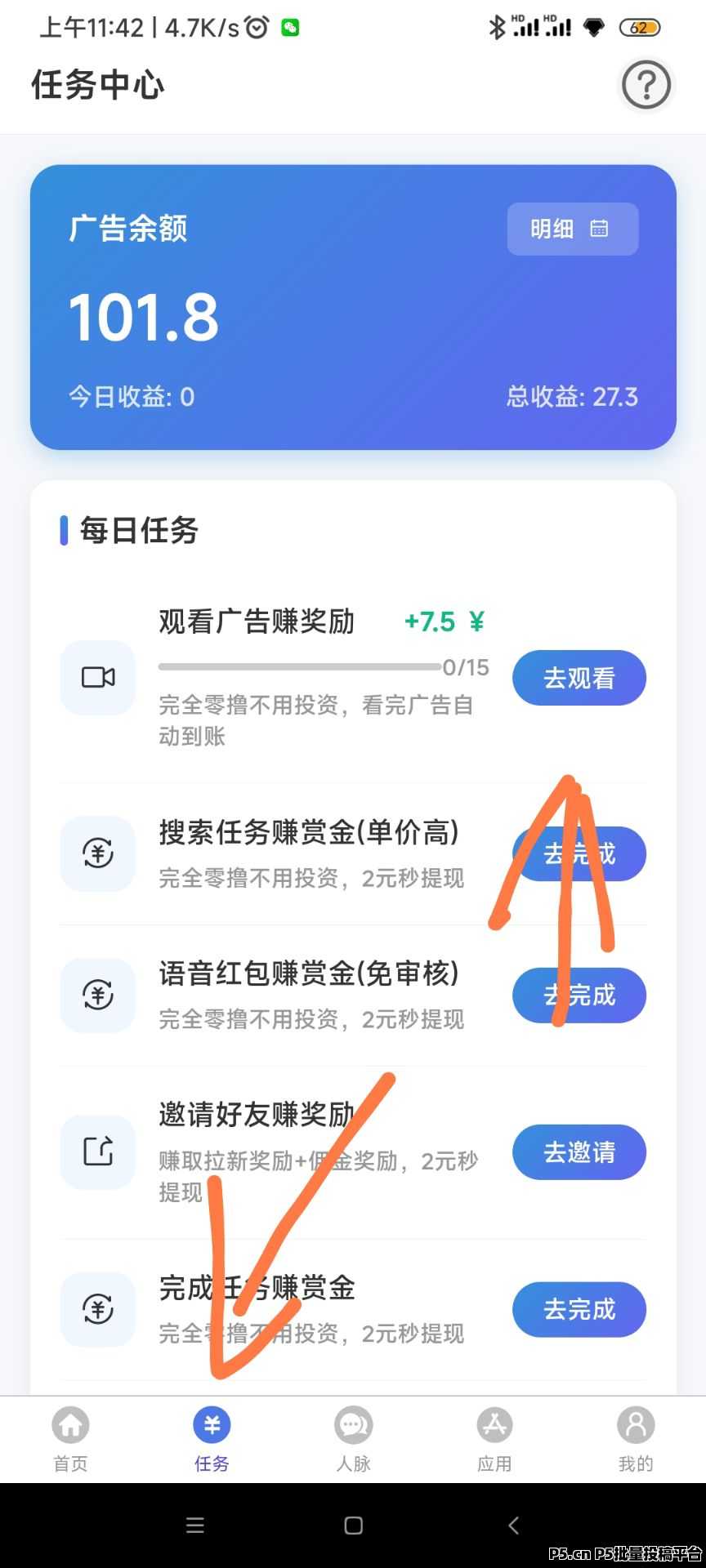Select the 我的 profile icon in bottom bar
The image size is (706, 1568).
coord(636,1423)
